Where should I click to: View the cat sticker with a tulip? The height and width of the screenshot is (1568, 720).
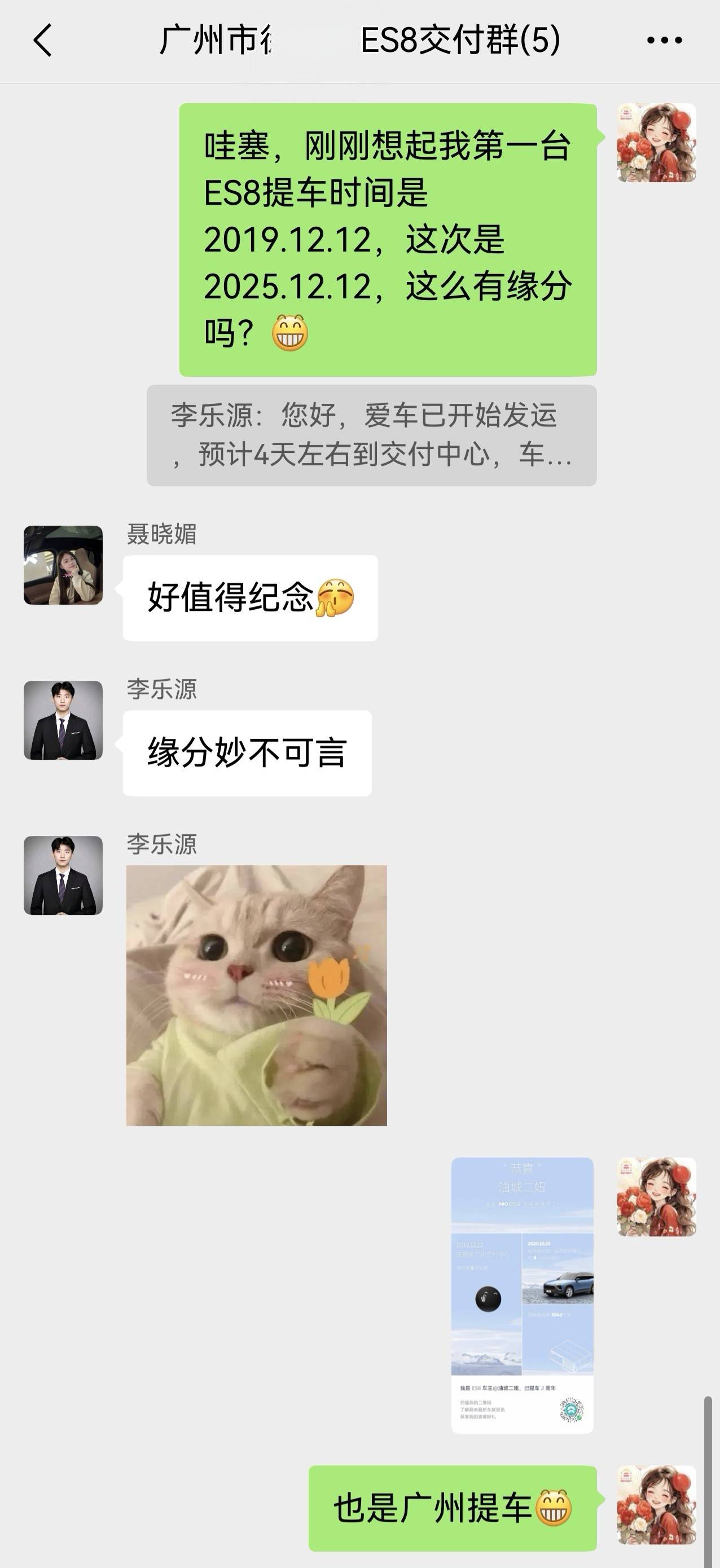coord(256,995)
